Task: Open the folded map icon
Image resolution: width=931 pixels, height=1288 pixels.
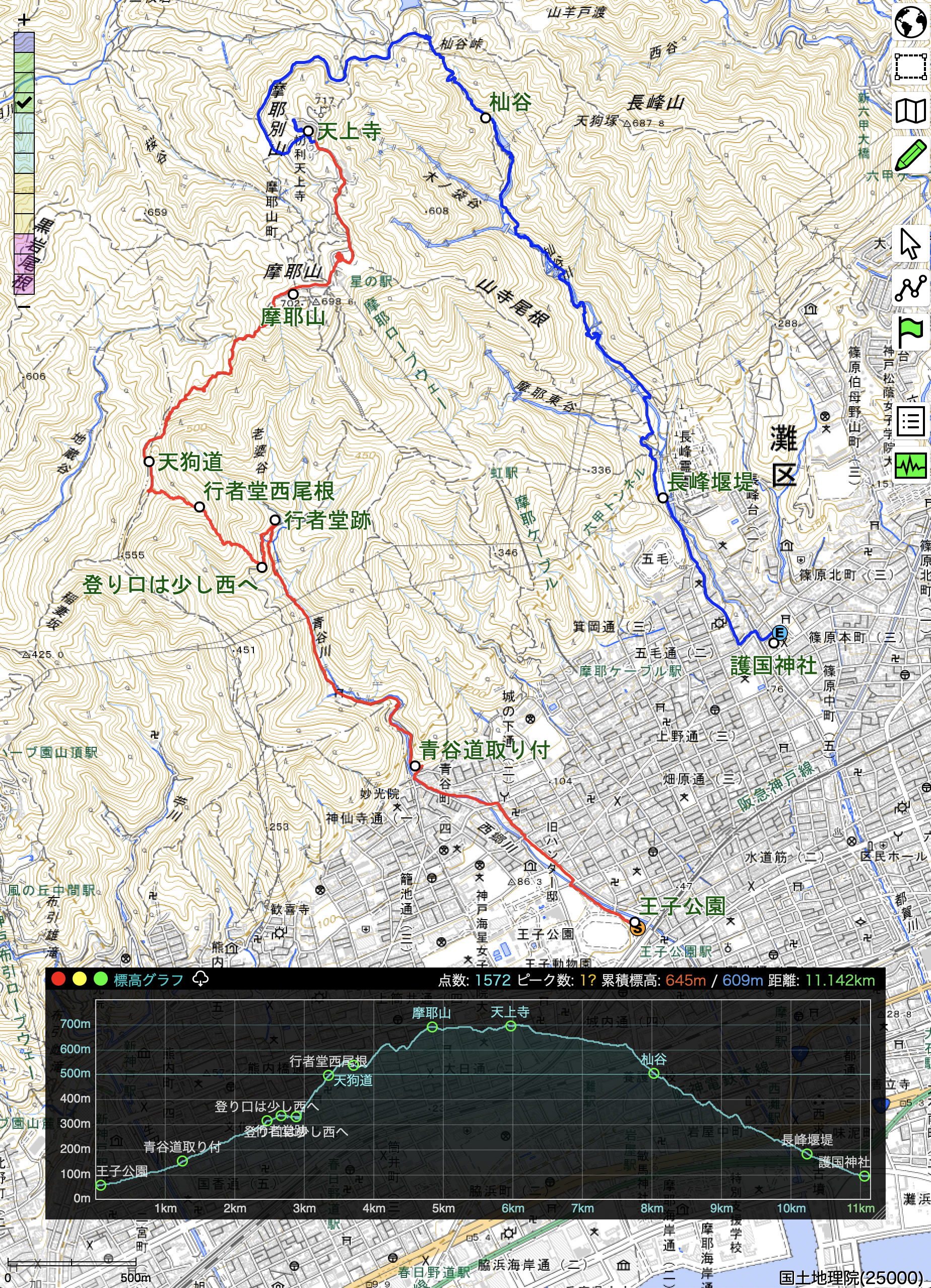Action: (910, 111)
